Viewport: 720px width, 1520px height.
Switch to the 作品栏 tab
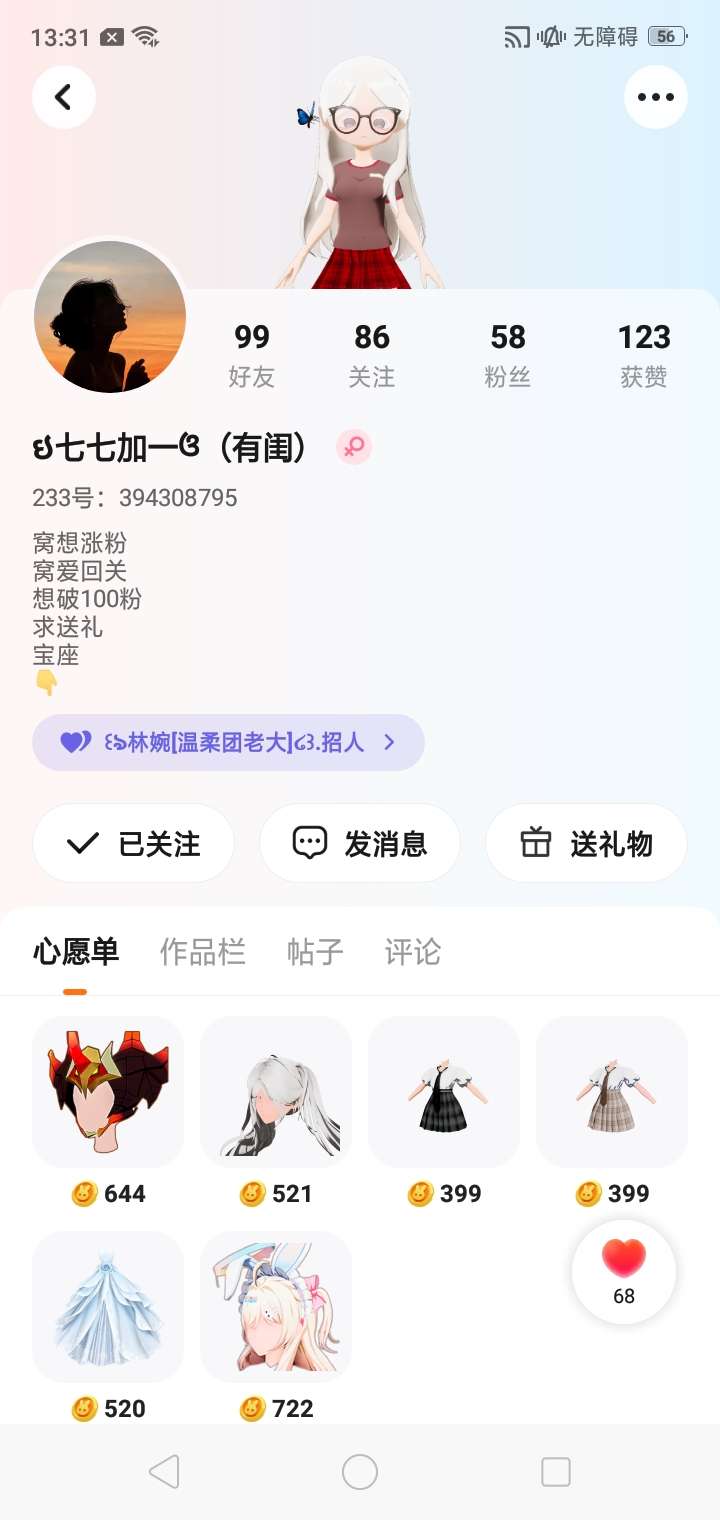(202, 952)
